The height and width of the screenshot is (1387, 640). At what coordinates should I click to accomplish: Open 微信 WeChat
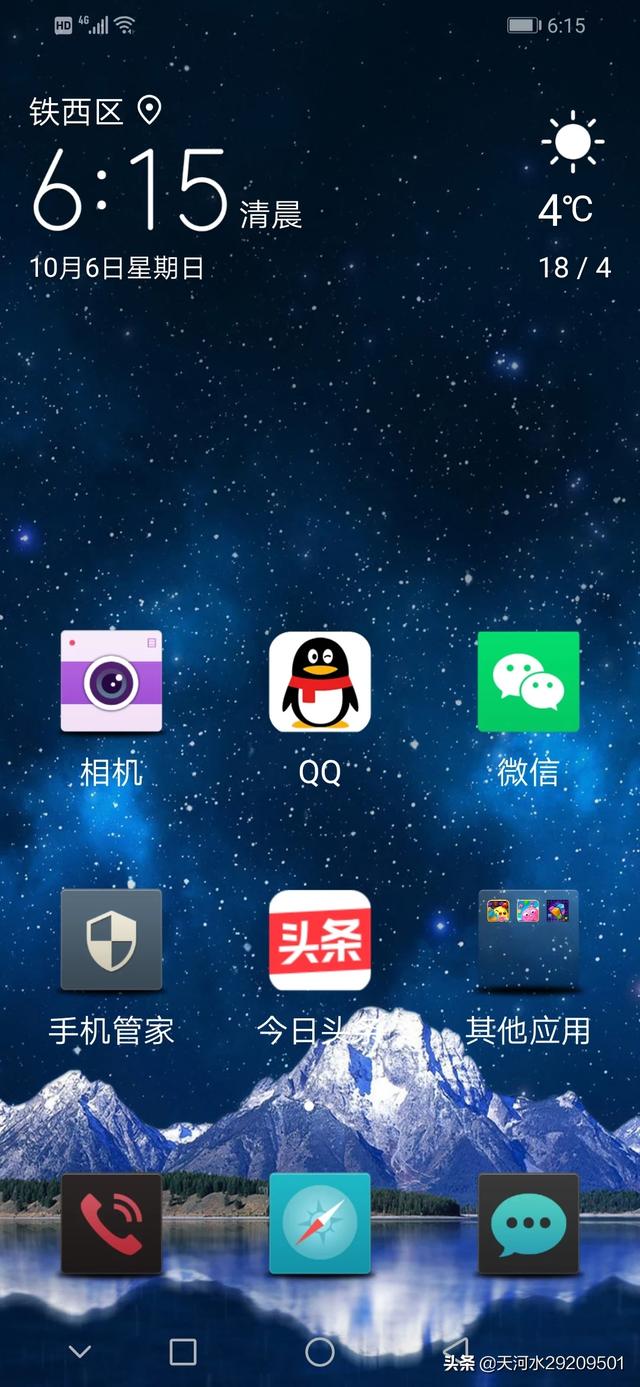[x=528, y=681]
